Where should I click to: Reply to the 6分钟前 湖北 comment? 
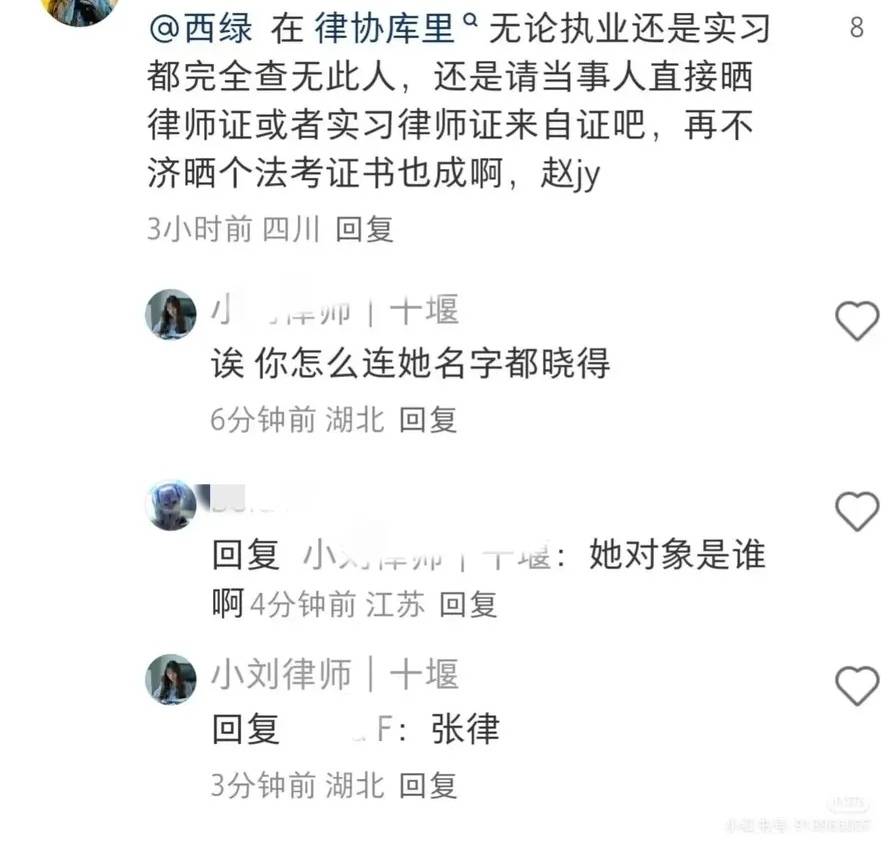tap(427, 419)
